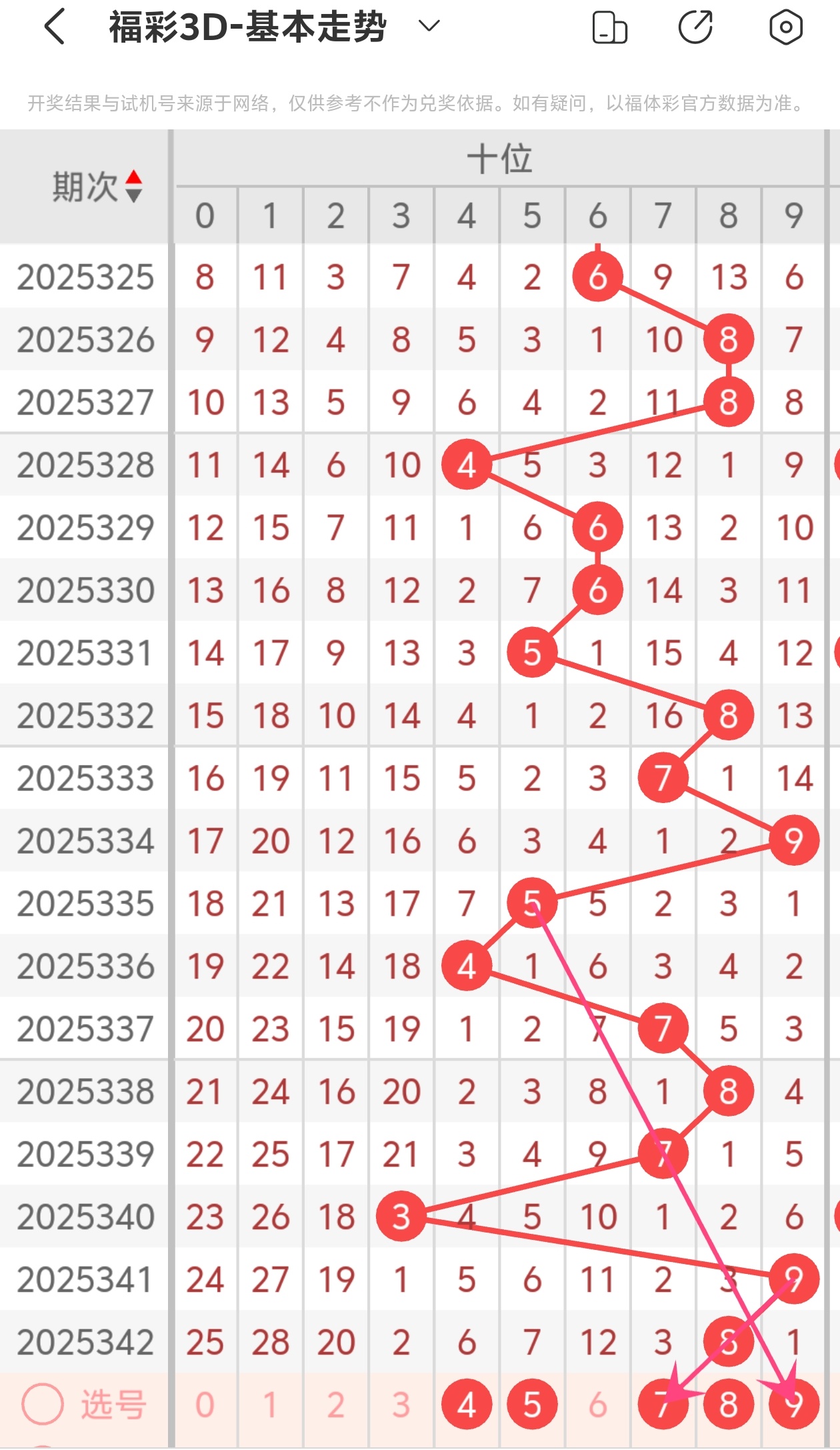Open the chart settings
Screen dimensions: 840x1450
coord(785,27)
